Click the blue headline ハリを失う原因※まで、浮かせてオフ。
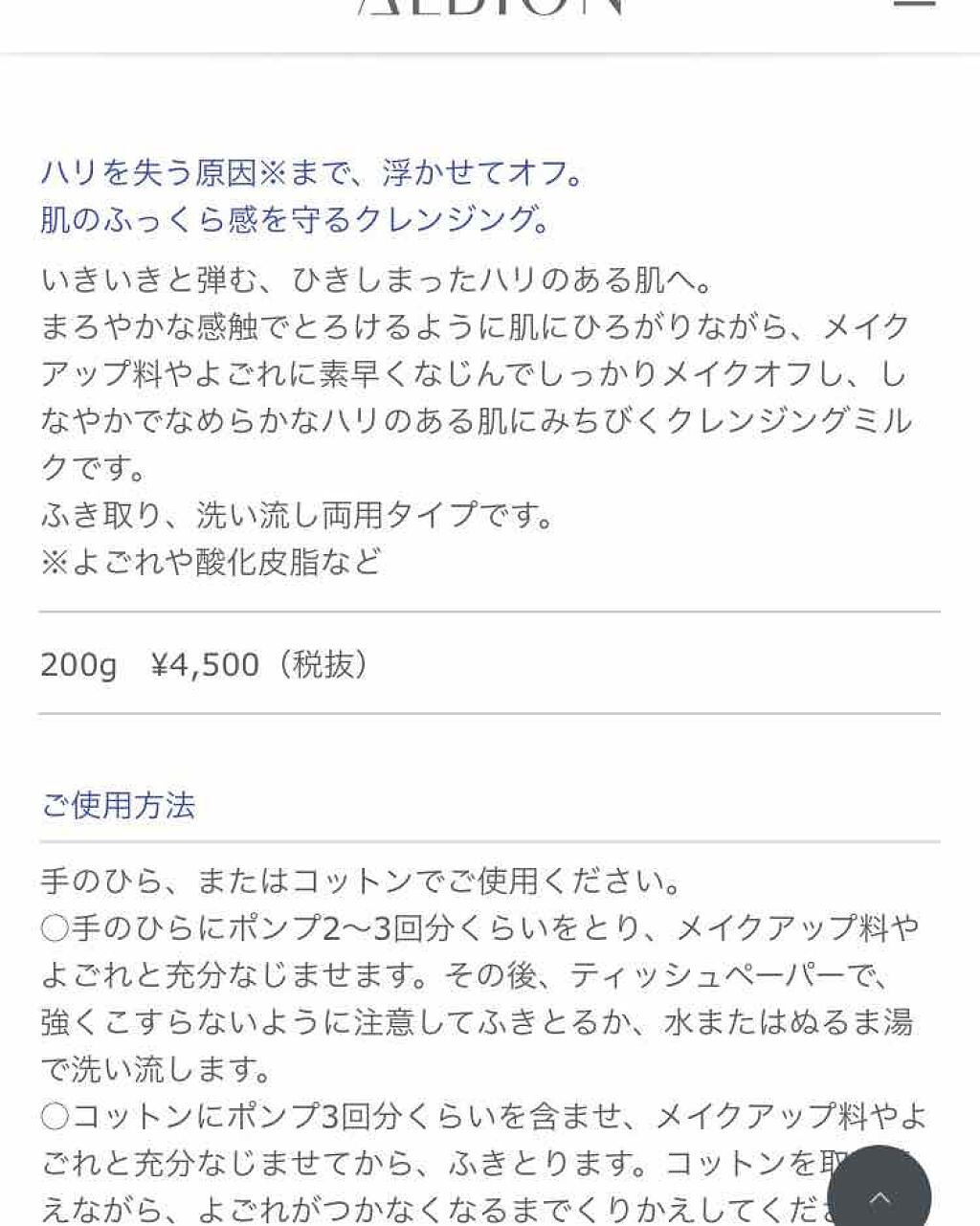Image resolution: width=980 pixels, height=1226 pixels. 313,173
